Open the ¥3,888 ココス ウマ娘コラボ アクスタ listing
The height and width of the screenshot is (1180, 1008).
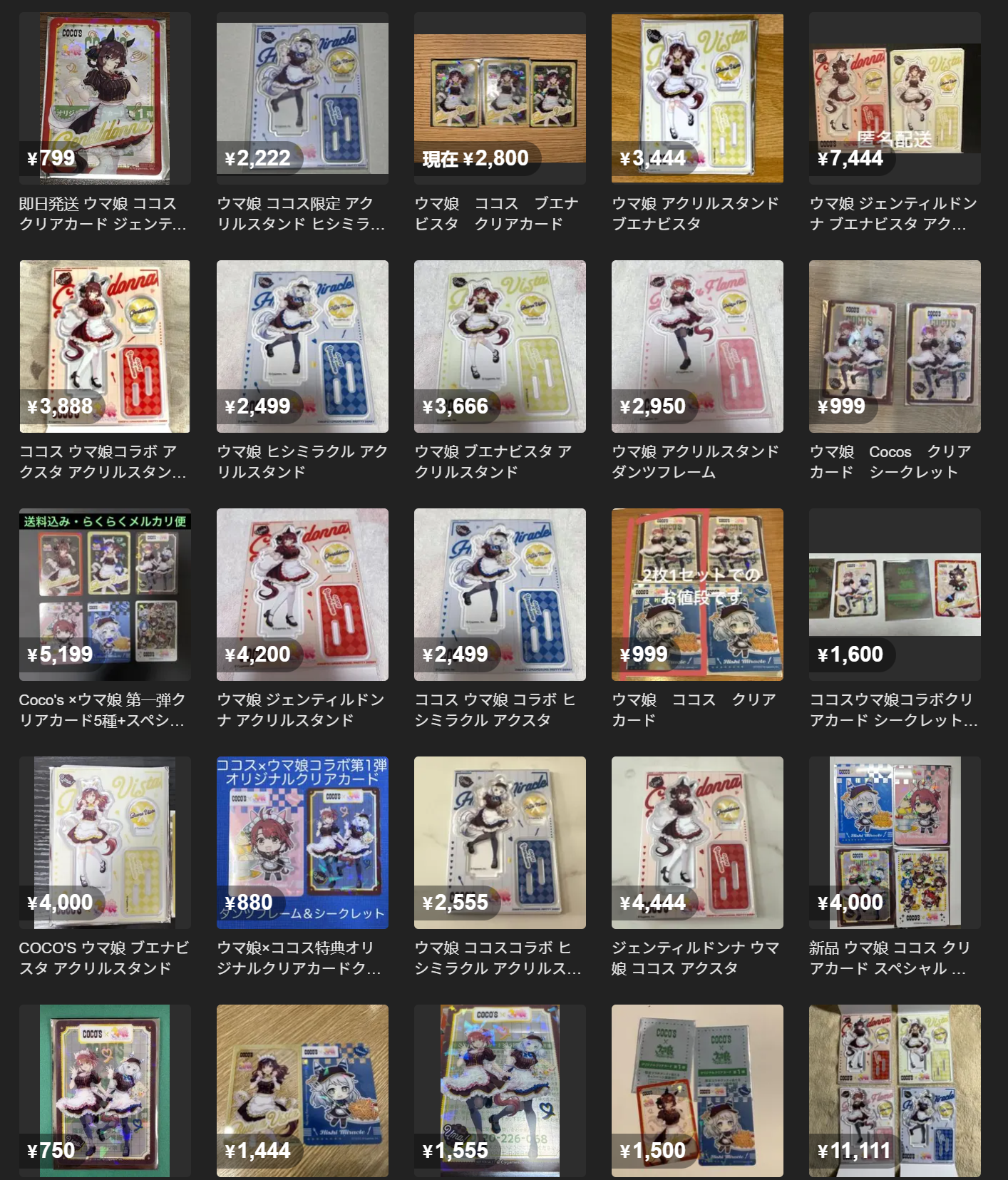point(105,347)
